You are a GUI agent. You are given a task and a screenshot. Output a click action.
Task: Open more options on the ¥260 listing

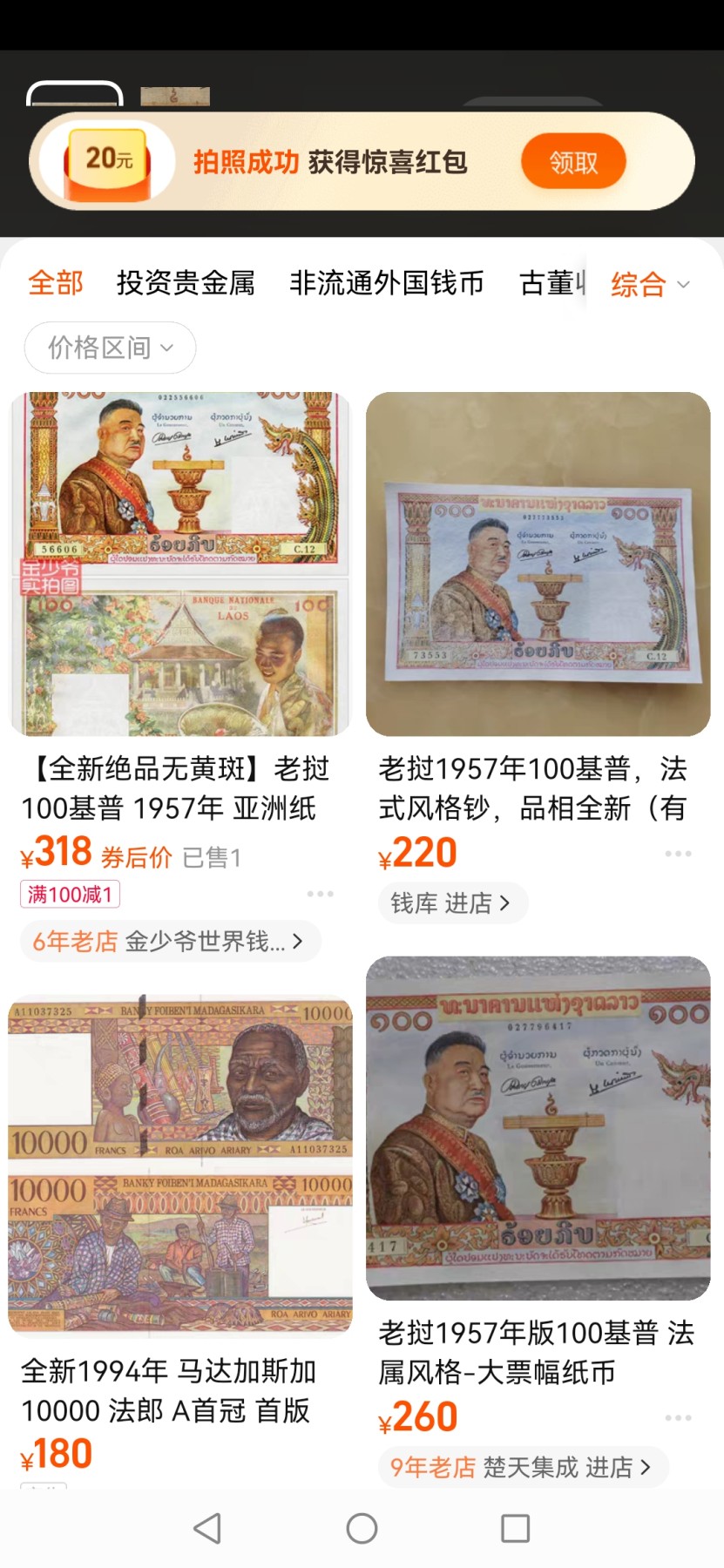click(678, 1418)
